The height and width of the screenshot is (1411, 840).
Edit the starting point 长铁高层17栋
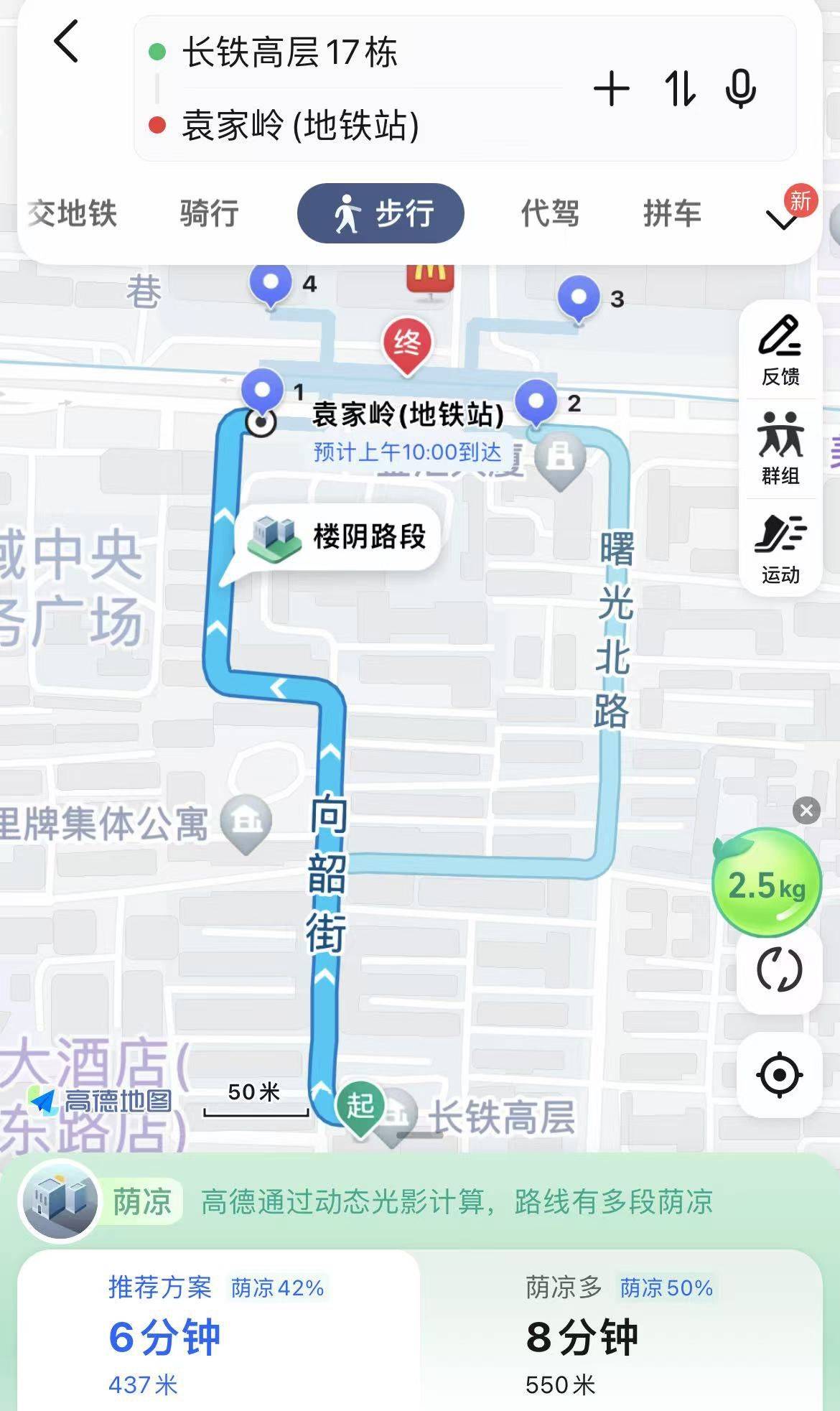pos(290,52)
